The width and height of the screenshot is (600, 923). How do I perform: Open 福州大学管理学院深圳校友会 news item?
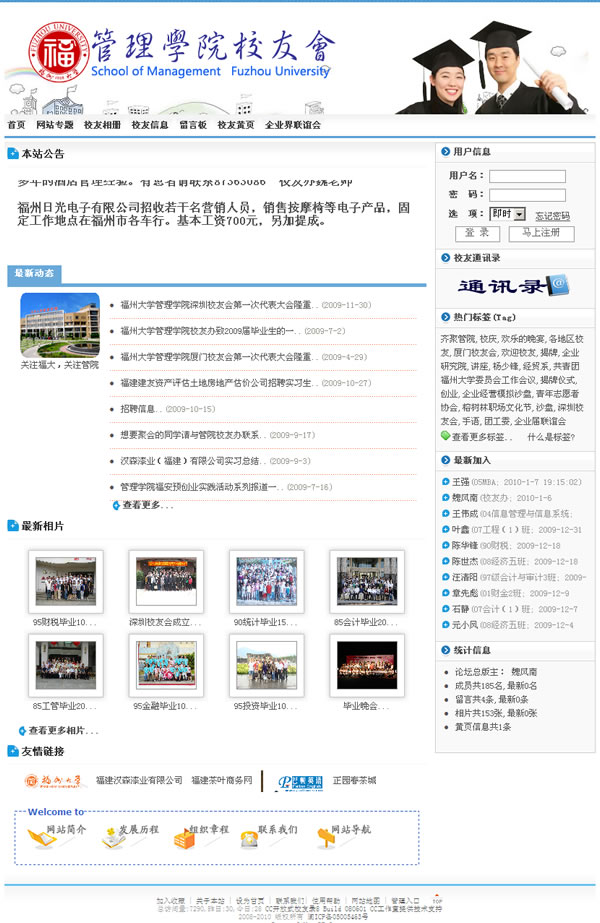click(217, 305)
